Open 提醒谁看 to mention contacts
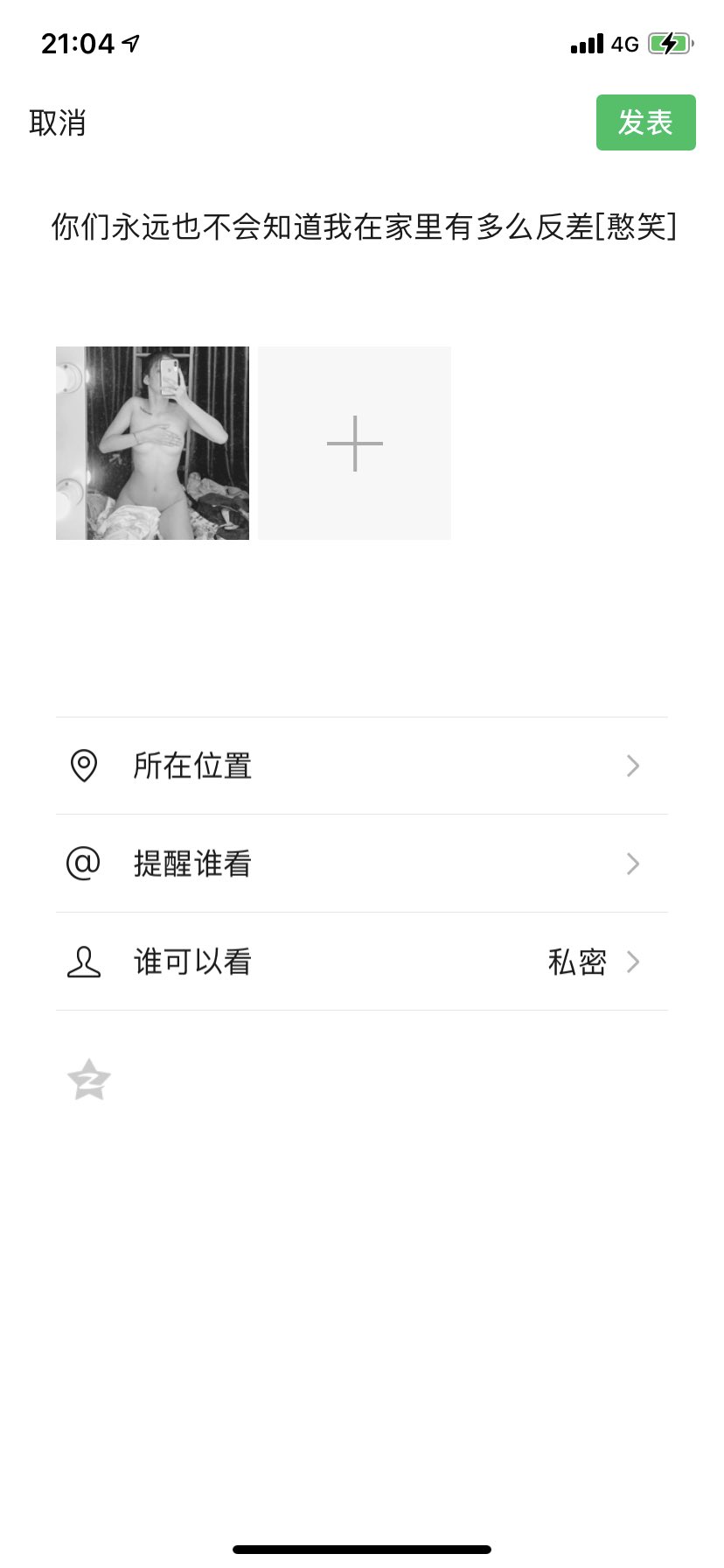 coord(362,864)
